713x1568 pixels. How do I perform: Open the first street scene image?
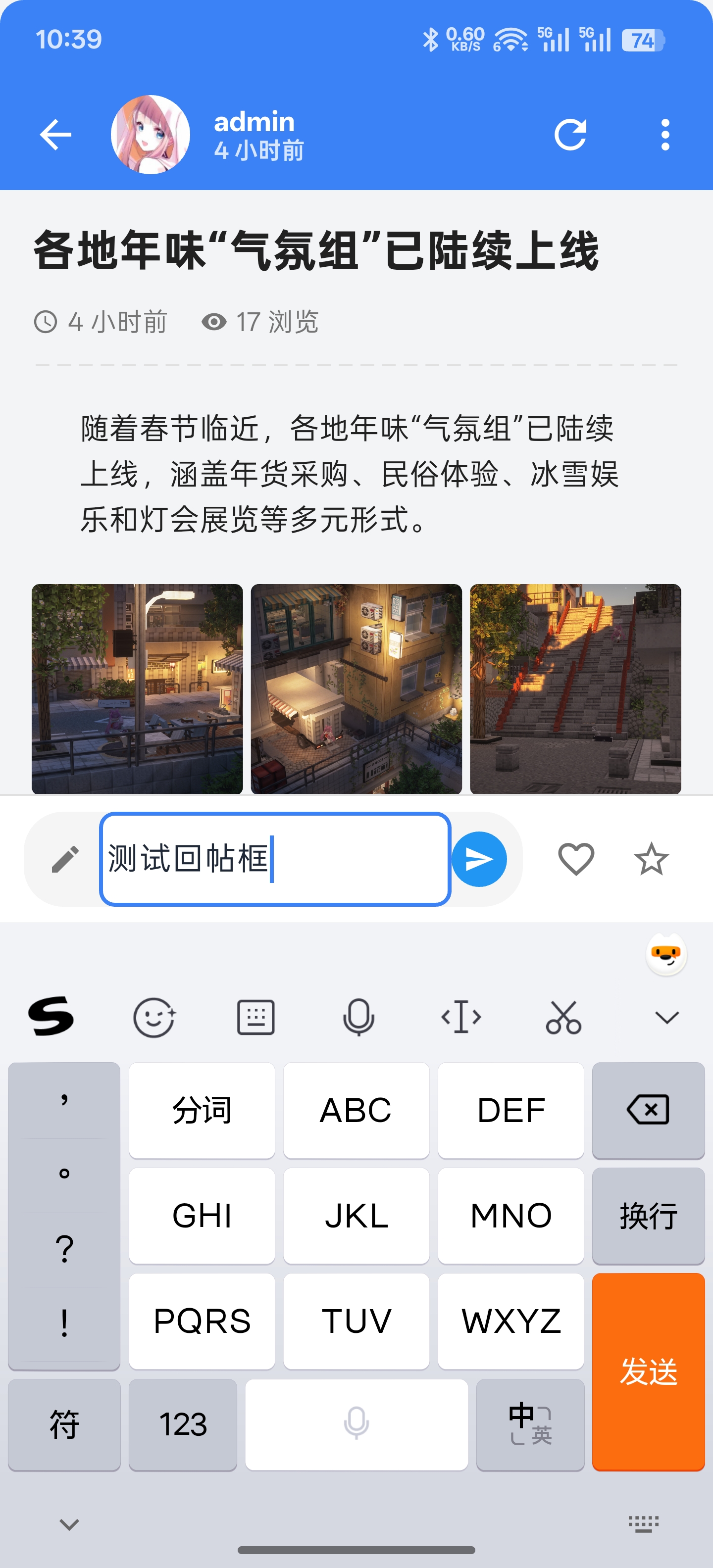137,688
